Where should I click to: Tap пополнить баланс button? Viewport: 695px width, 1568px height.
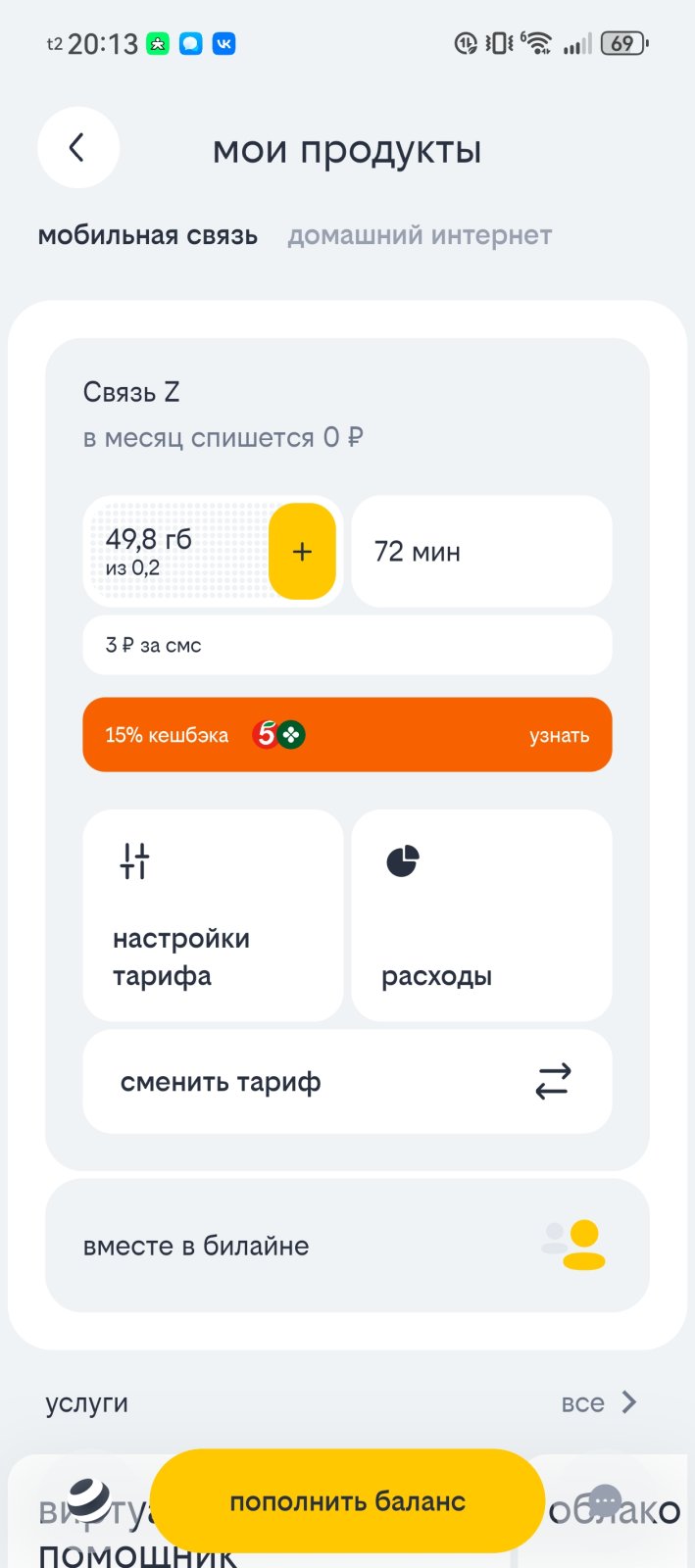347,1501
